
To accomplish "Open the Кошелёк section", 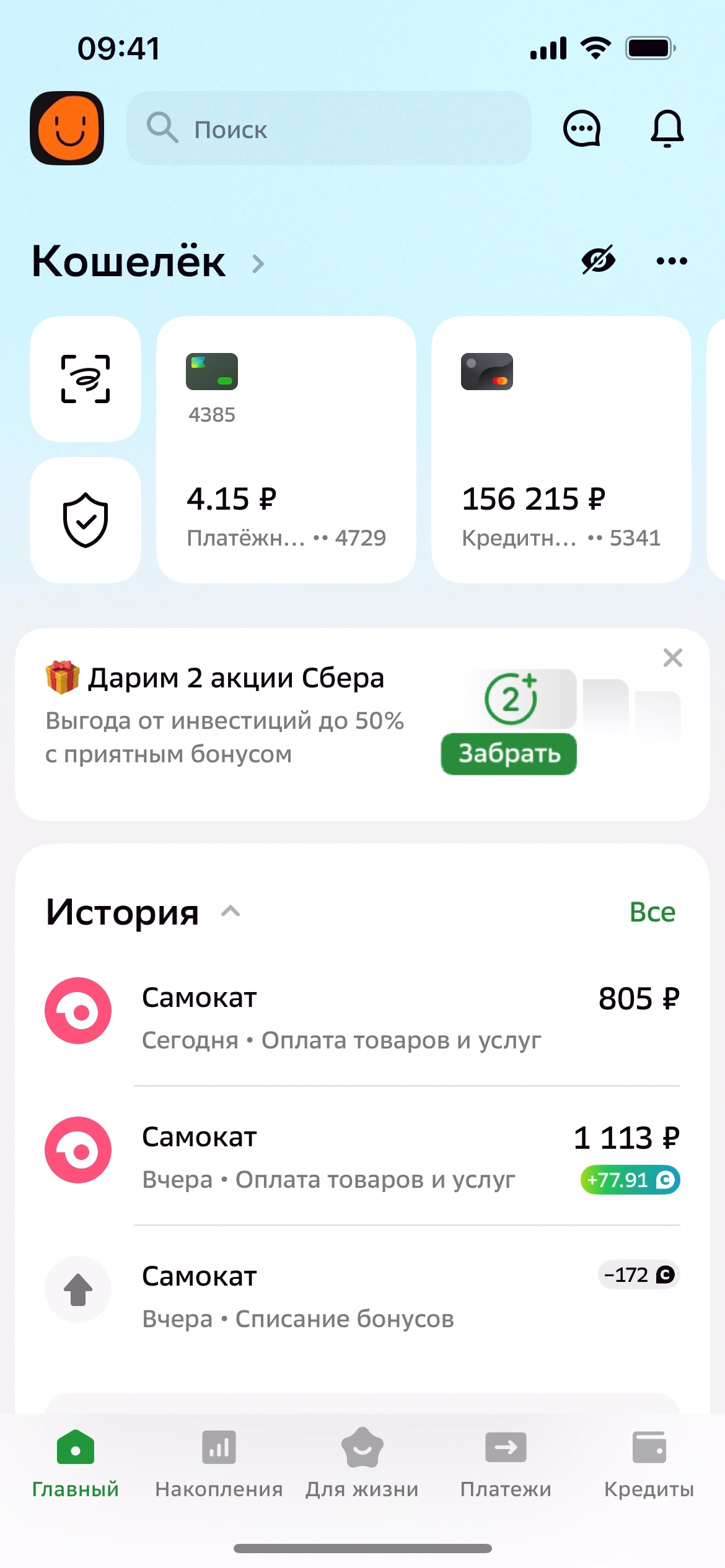I will (147, 261).
